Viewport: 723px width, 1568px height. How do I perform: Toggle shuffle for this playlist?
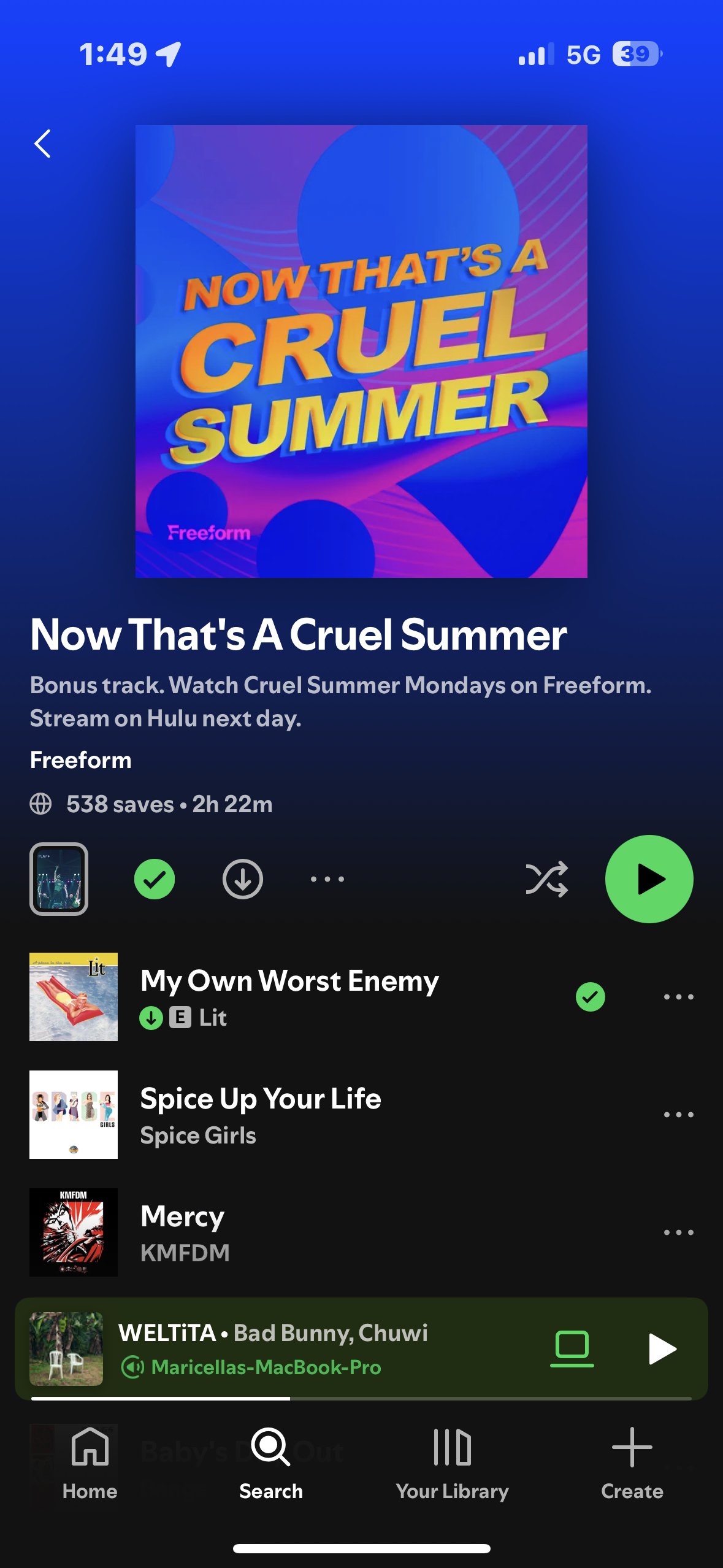pyautogui.click(x=546, y=879)
